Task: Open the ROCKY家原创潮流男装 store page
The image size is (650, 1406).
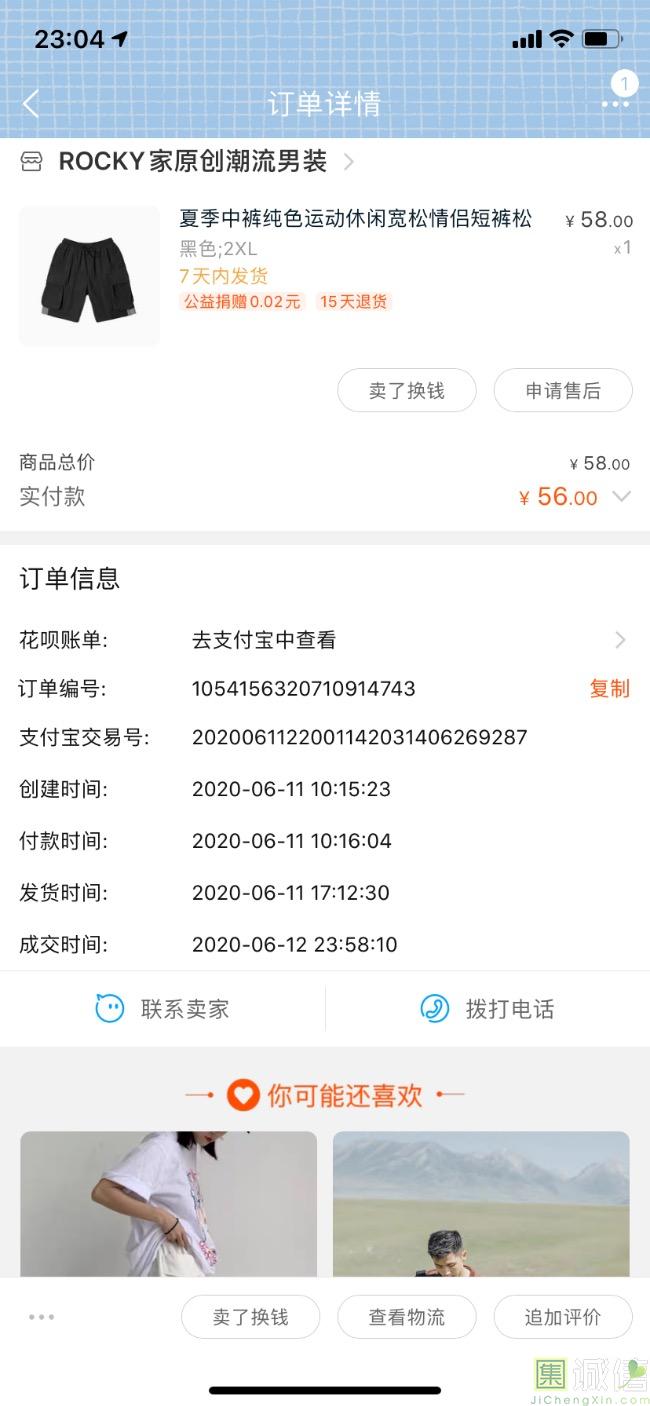Action: pyautogui.click(x=190, y=162)
